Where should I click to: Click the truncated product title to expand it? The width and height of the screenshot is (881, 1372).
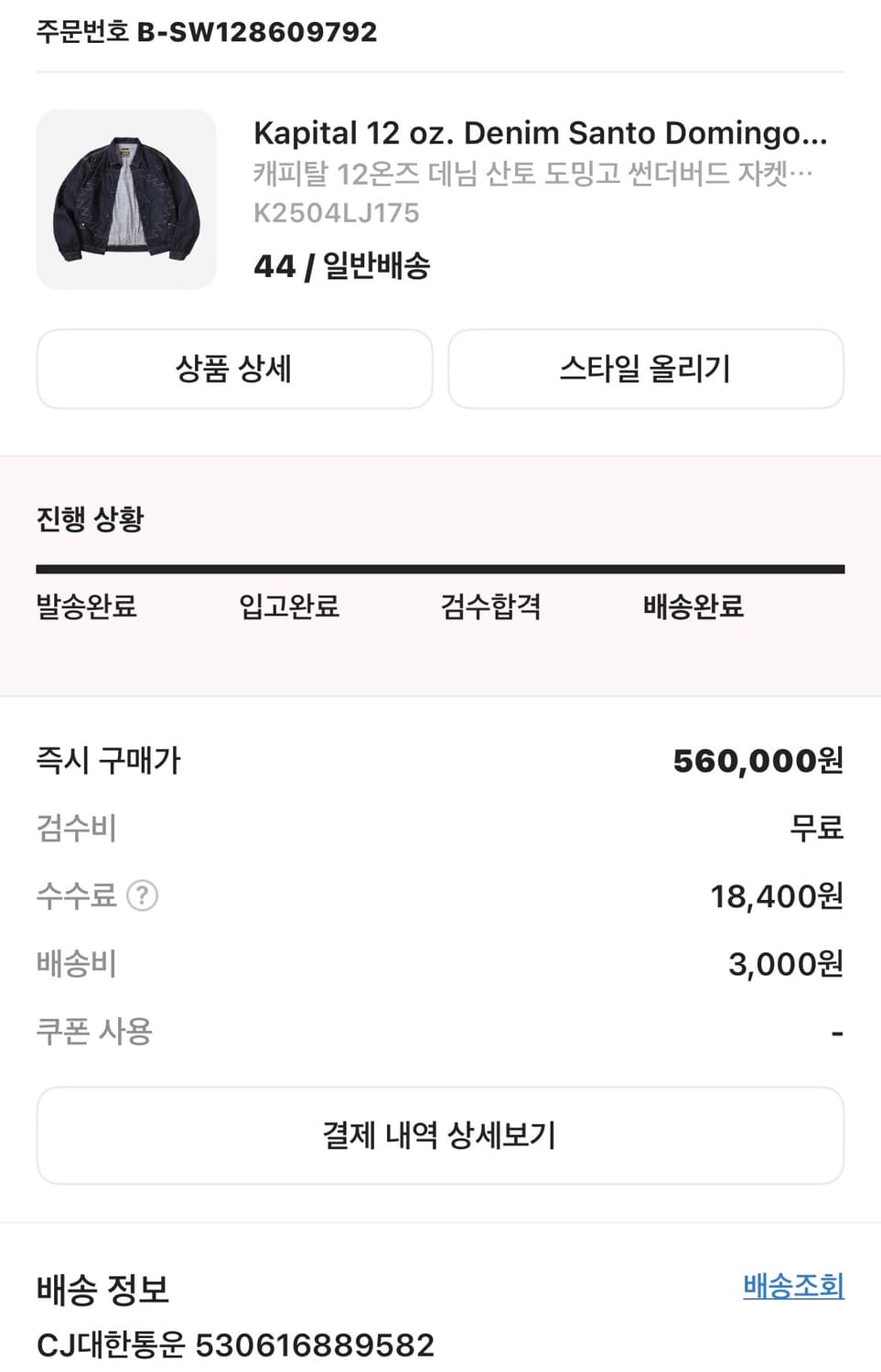(x=539, y=133)
